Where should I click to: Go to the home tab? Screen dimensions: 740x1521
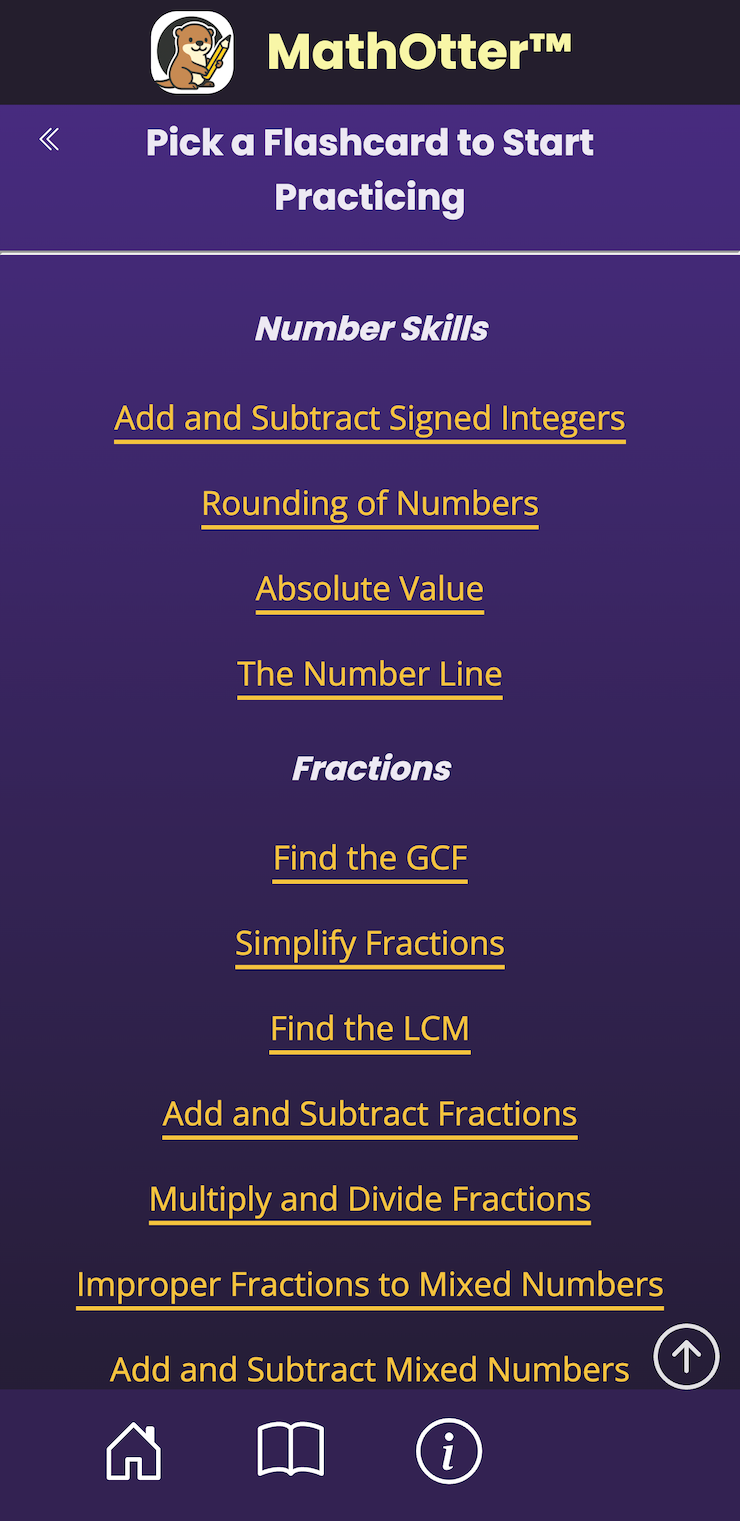point(134,1451)
